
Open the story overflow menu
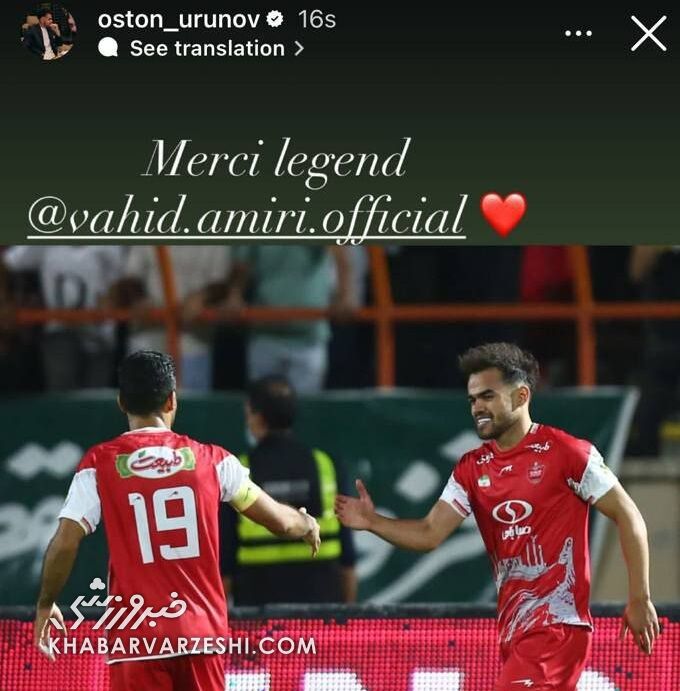point(578,33)
